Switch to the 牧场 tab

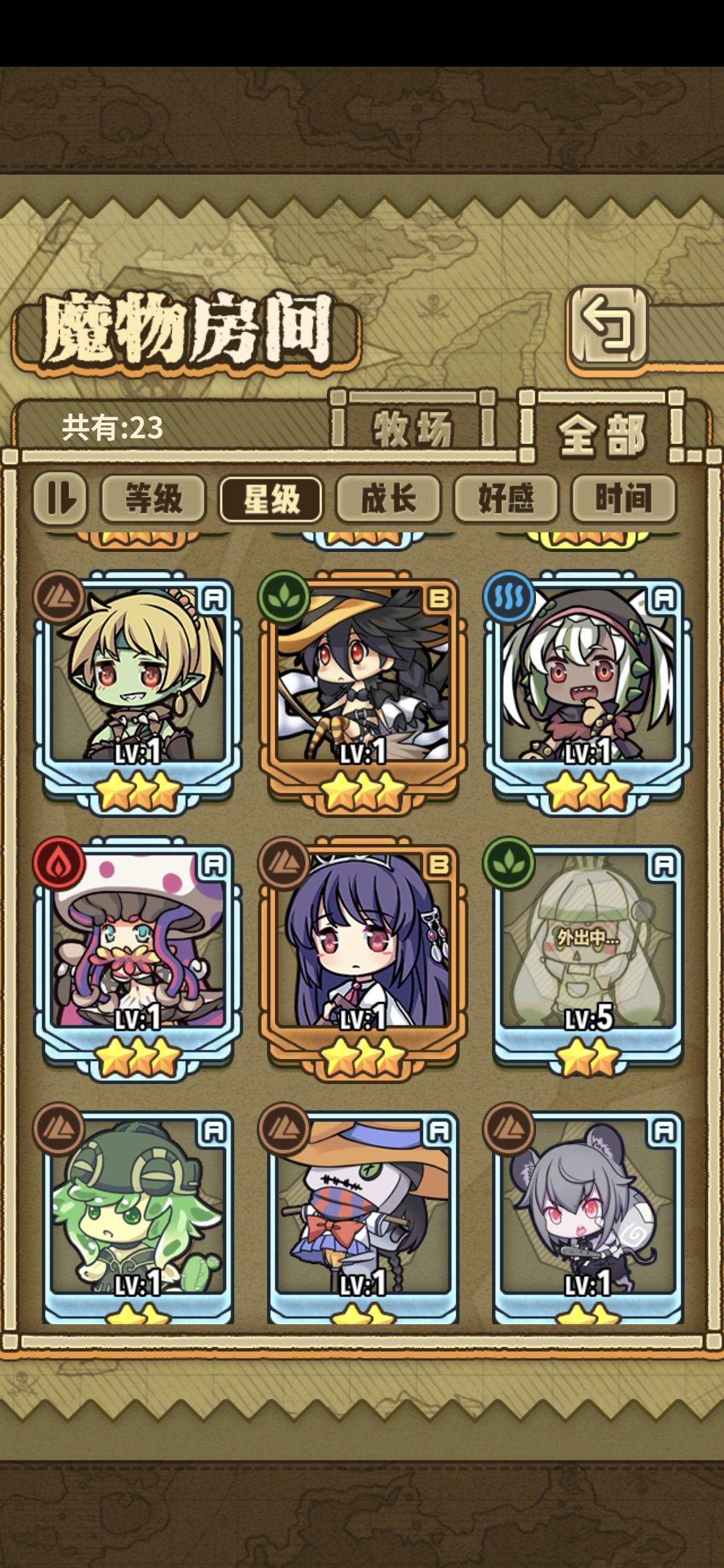coord(411,430)
